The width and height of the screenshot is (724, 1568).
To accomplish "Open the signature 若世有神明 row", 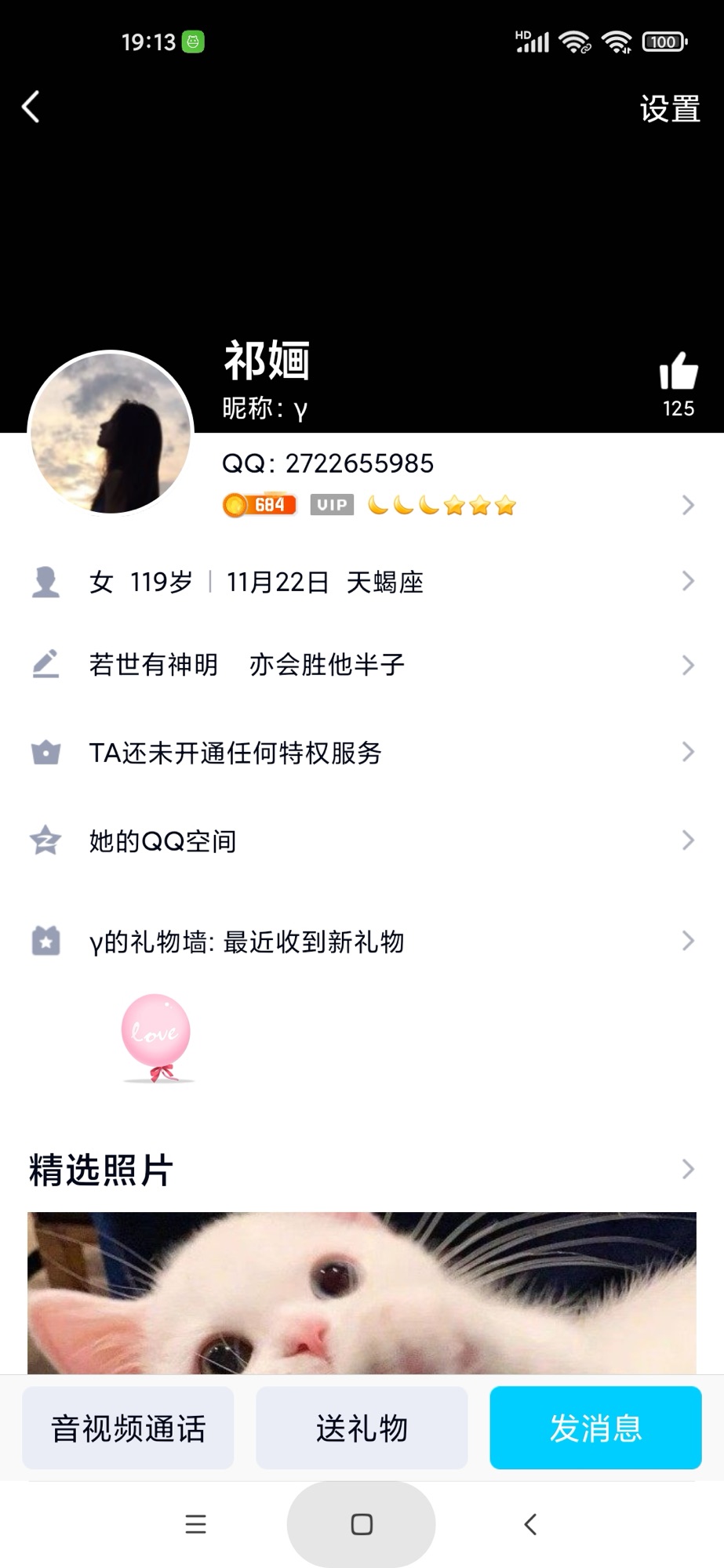I will (361, 666).
